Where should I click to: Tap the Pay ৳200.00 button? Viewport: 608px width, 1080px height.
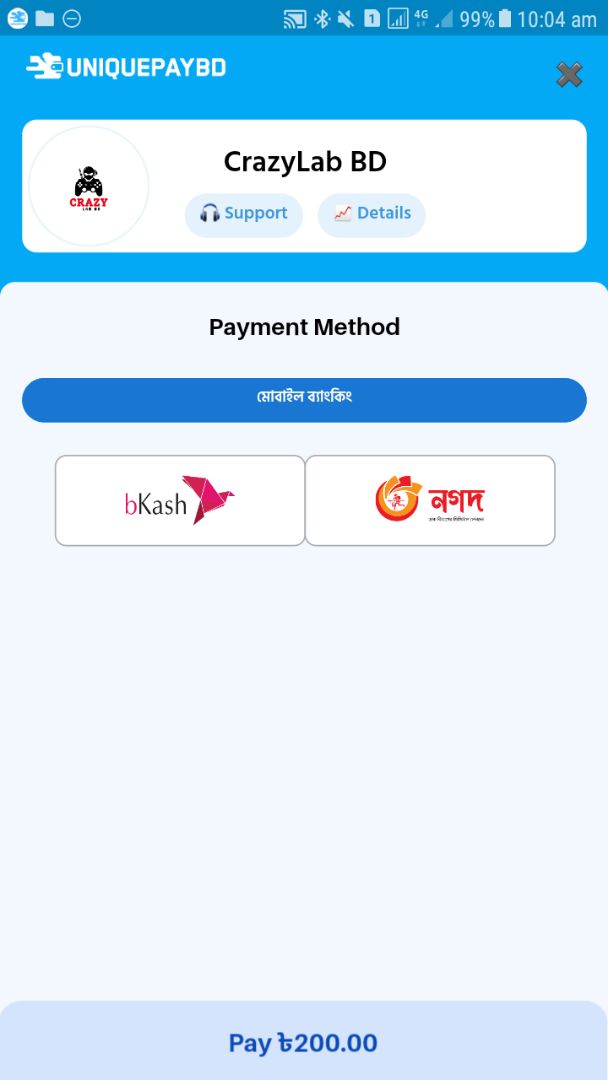pos(304,1041)
